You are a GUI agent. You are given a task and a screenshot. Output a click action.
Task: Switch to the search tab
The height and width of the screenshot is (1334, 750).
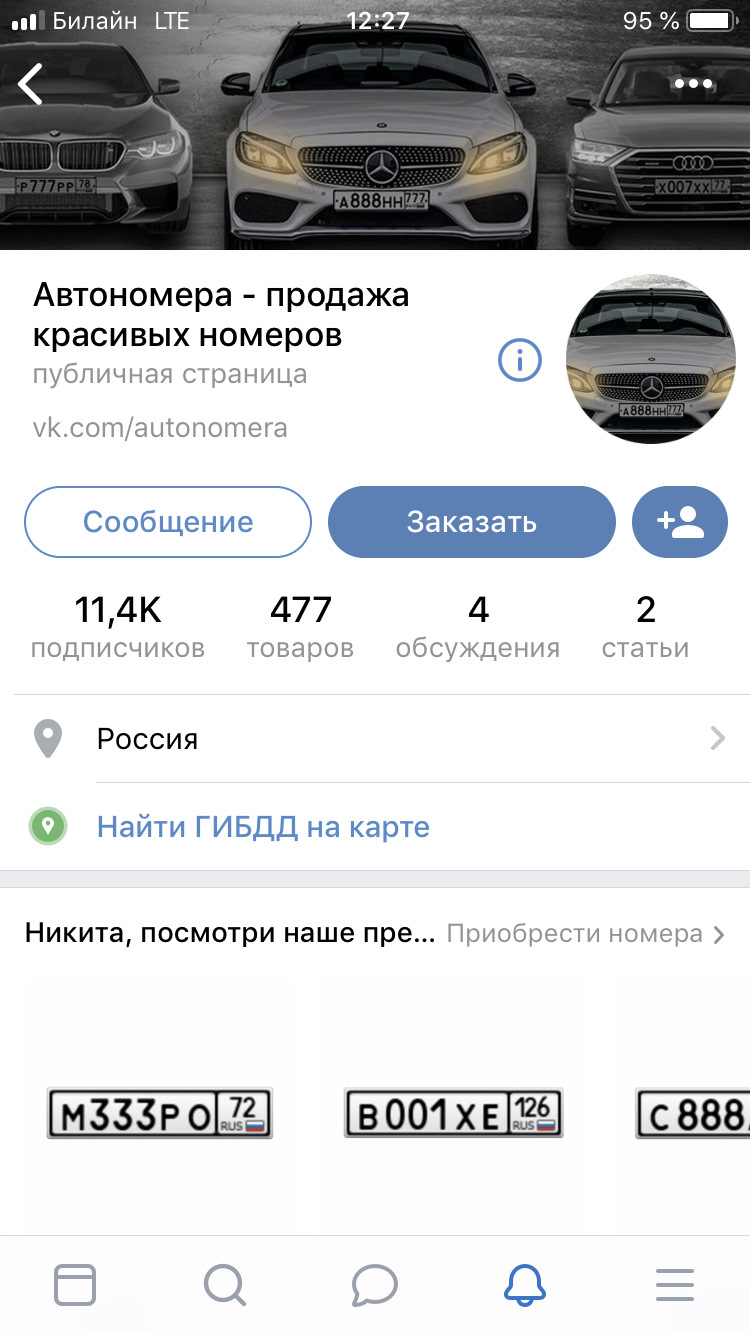click(225, 1285)
